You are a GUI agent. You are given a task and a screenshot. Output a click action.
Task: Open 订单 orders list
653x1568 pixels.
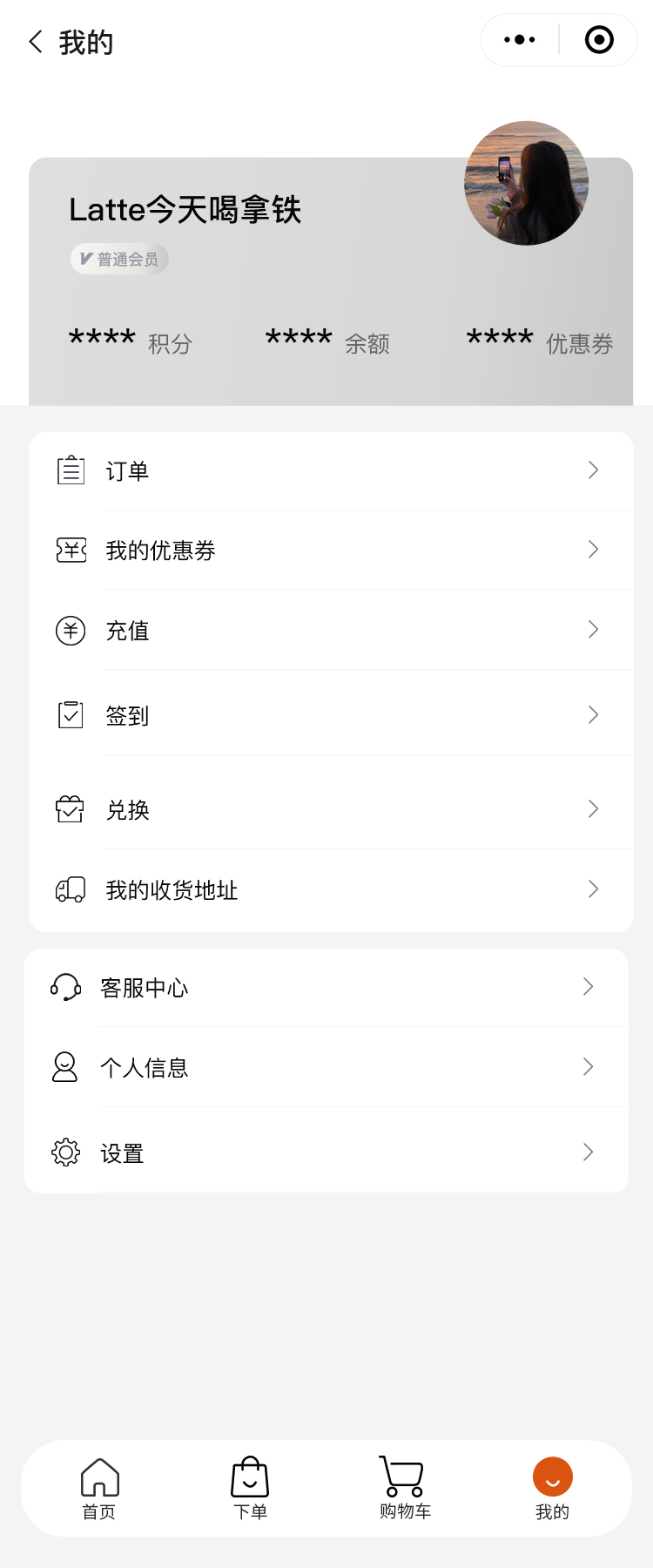pos(331,471)
